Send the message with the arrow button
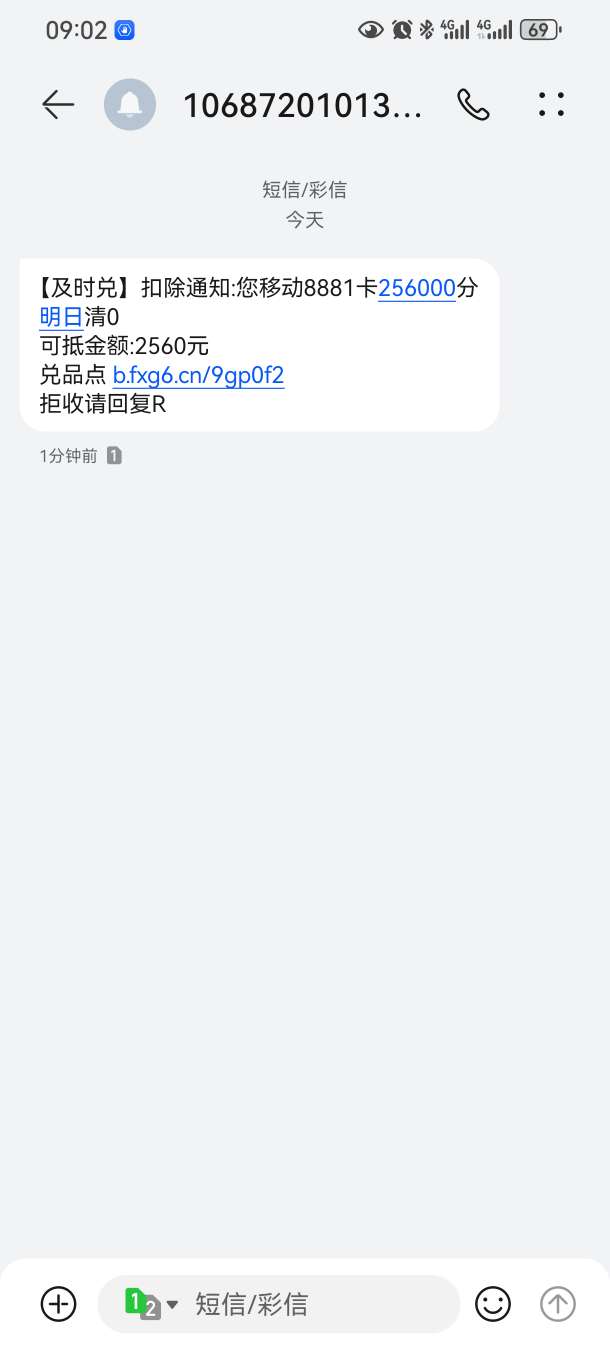This screenshot has width=610, height=1350. (558, 1304)
